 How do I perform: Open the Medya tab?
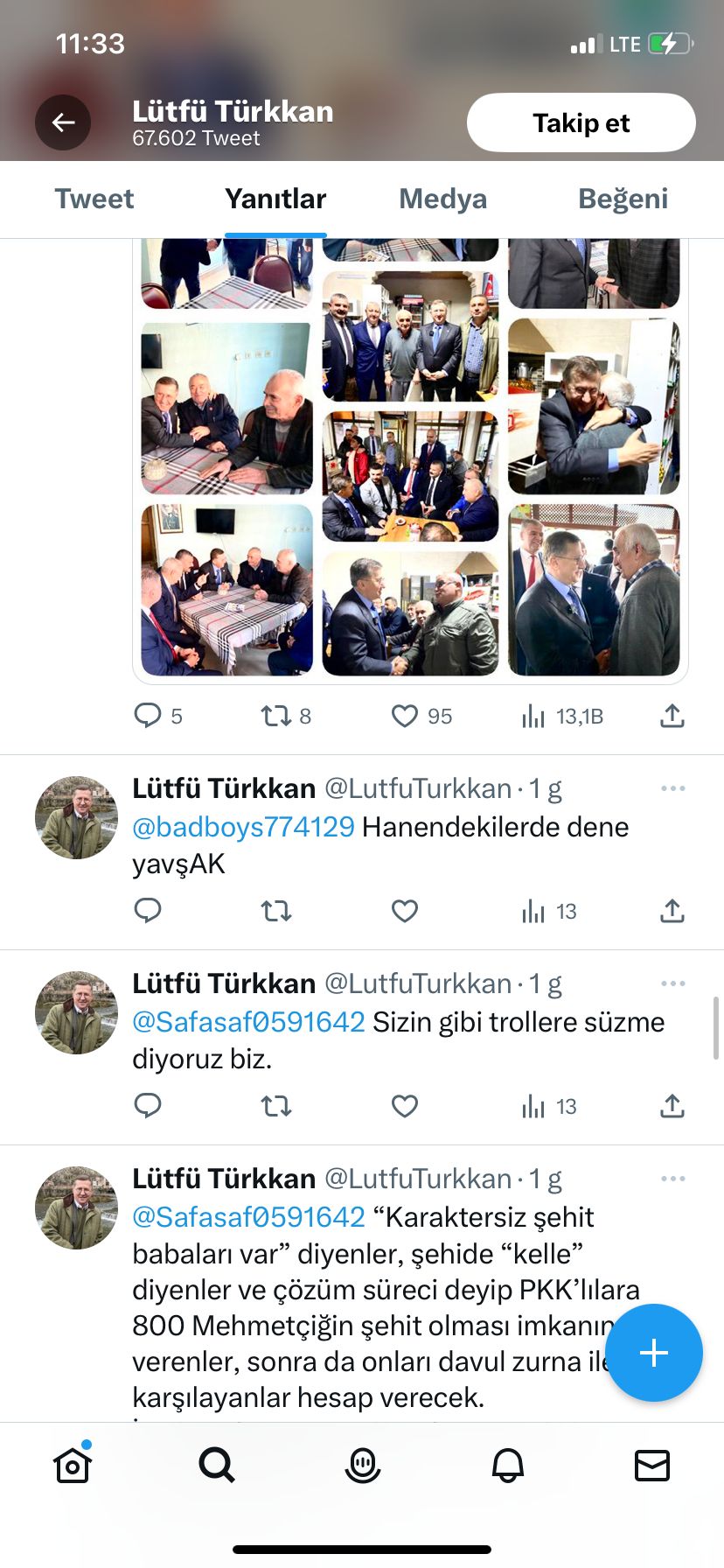pyautogui.click(x=442, y=199)
